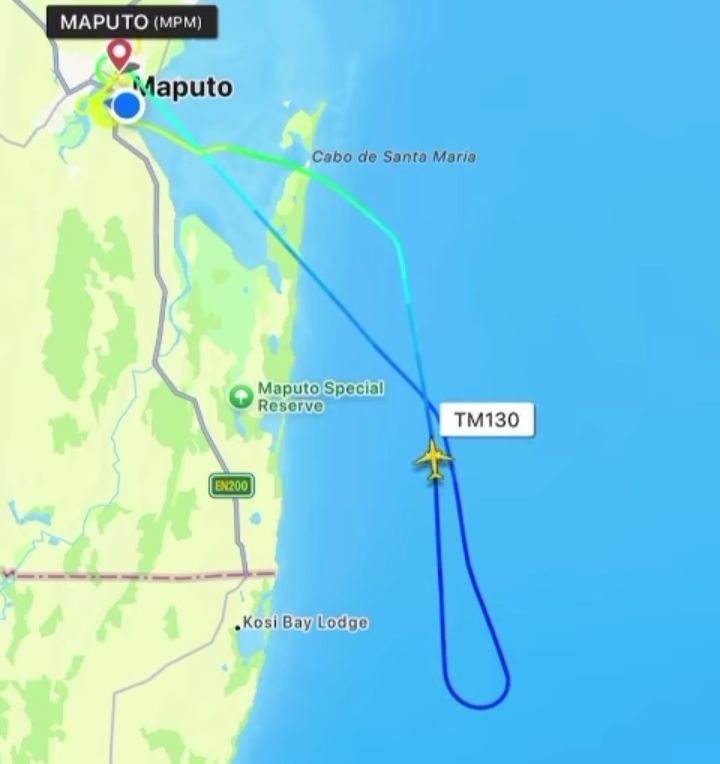Tap the red Maputo airport pin

click(x=120, y=53)
